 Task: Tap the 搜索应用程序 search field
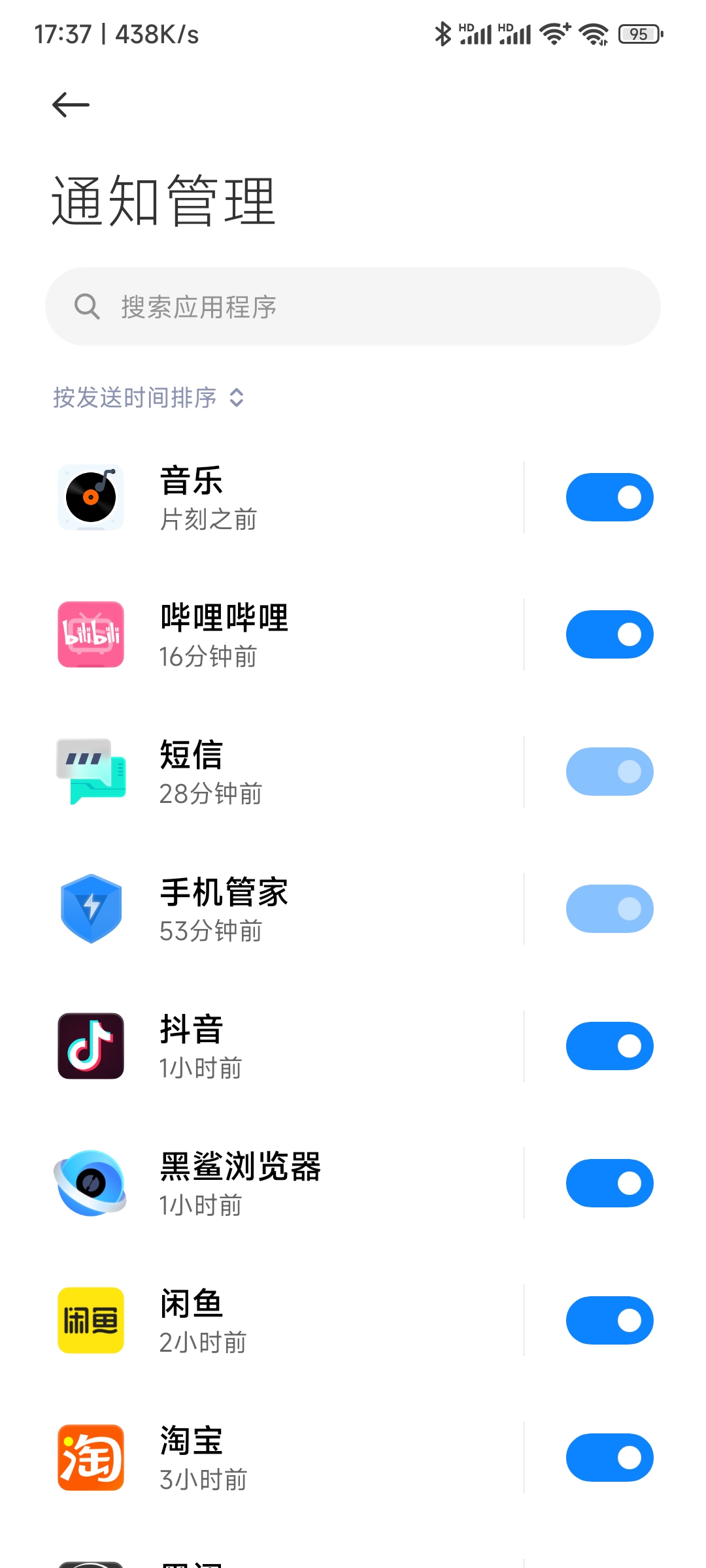point(353,306)
